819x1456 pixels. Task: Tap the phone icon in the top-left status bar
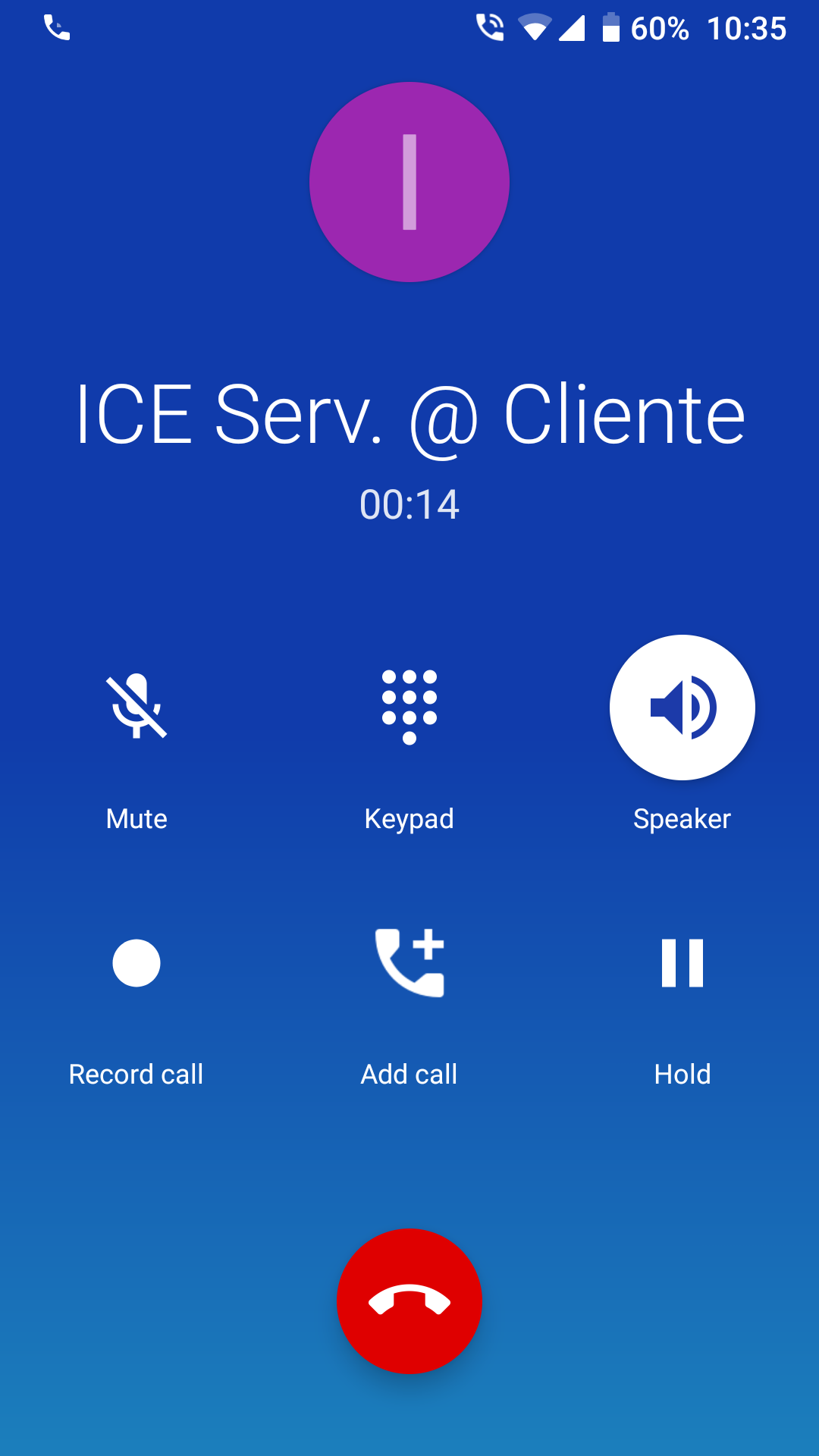click(x=55, y=28)
